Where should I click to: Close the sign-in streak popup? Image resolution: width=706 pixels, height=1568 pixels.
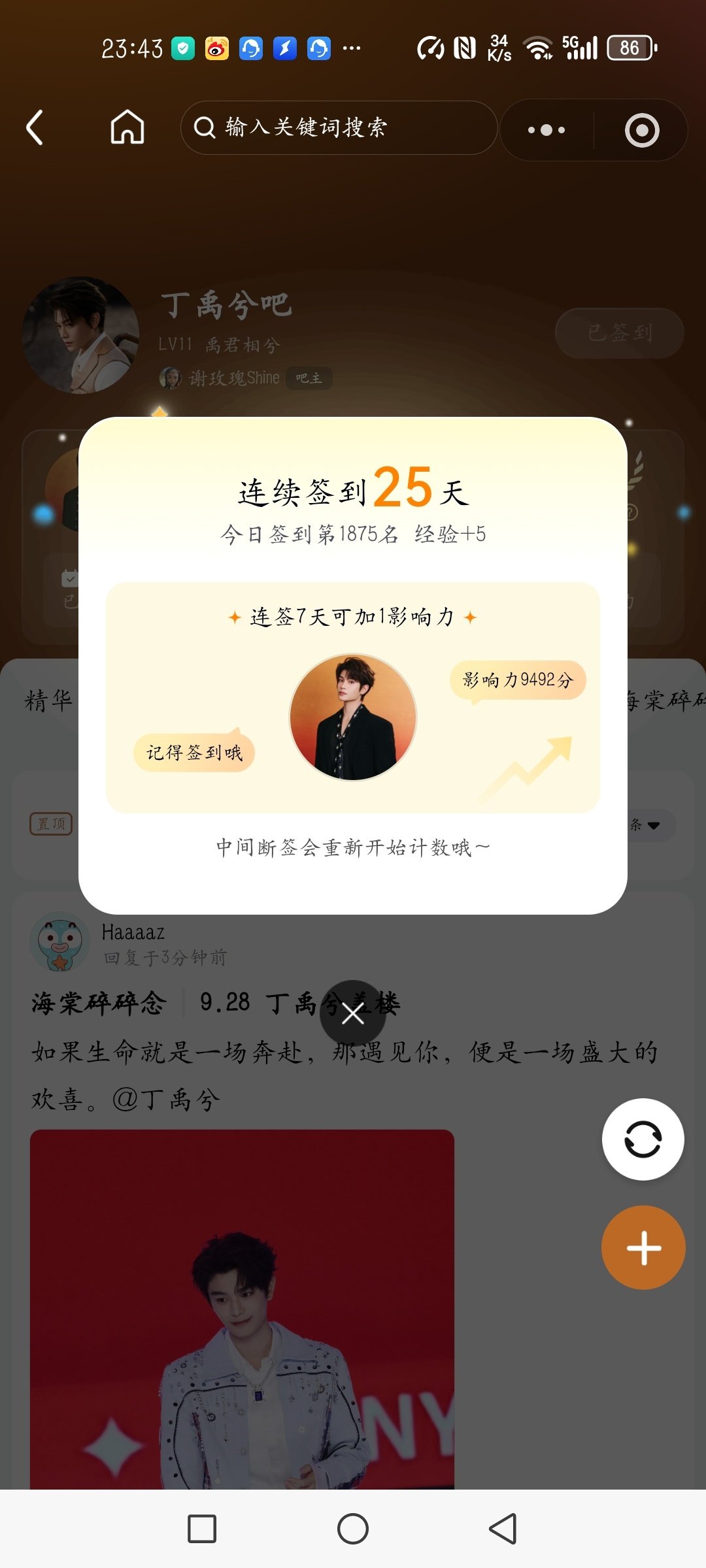353,1013
